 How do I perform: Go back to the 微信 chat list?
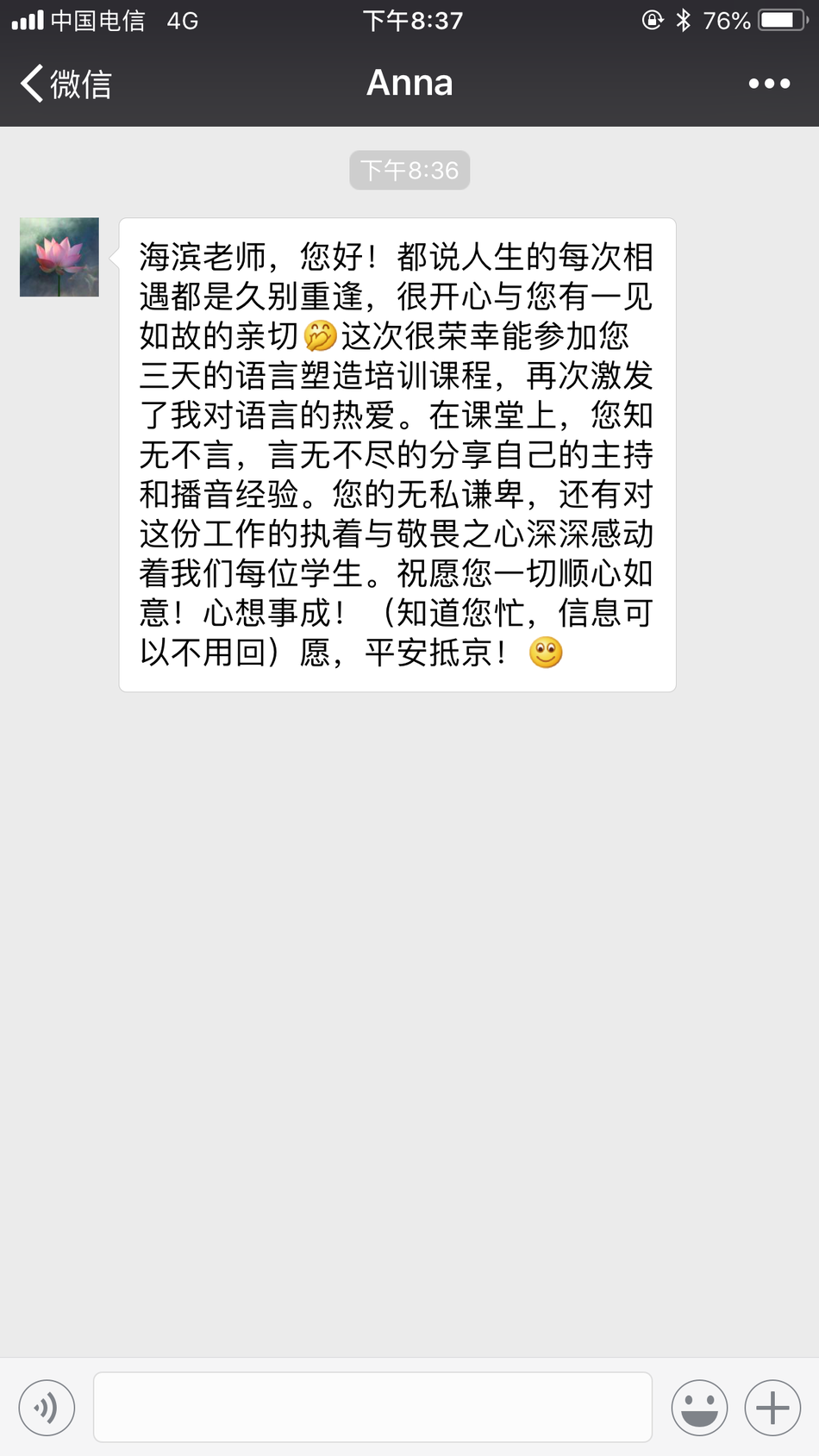[x=66, y=84]
